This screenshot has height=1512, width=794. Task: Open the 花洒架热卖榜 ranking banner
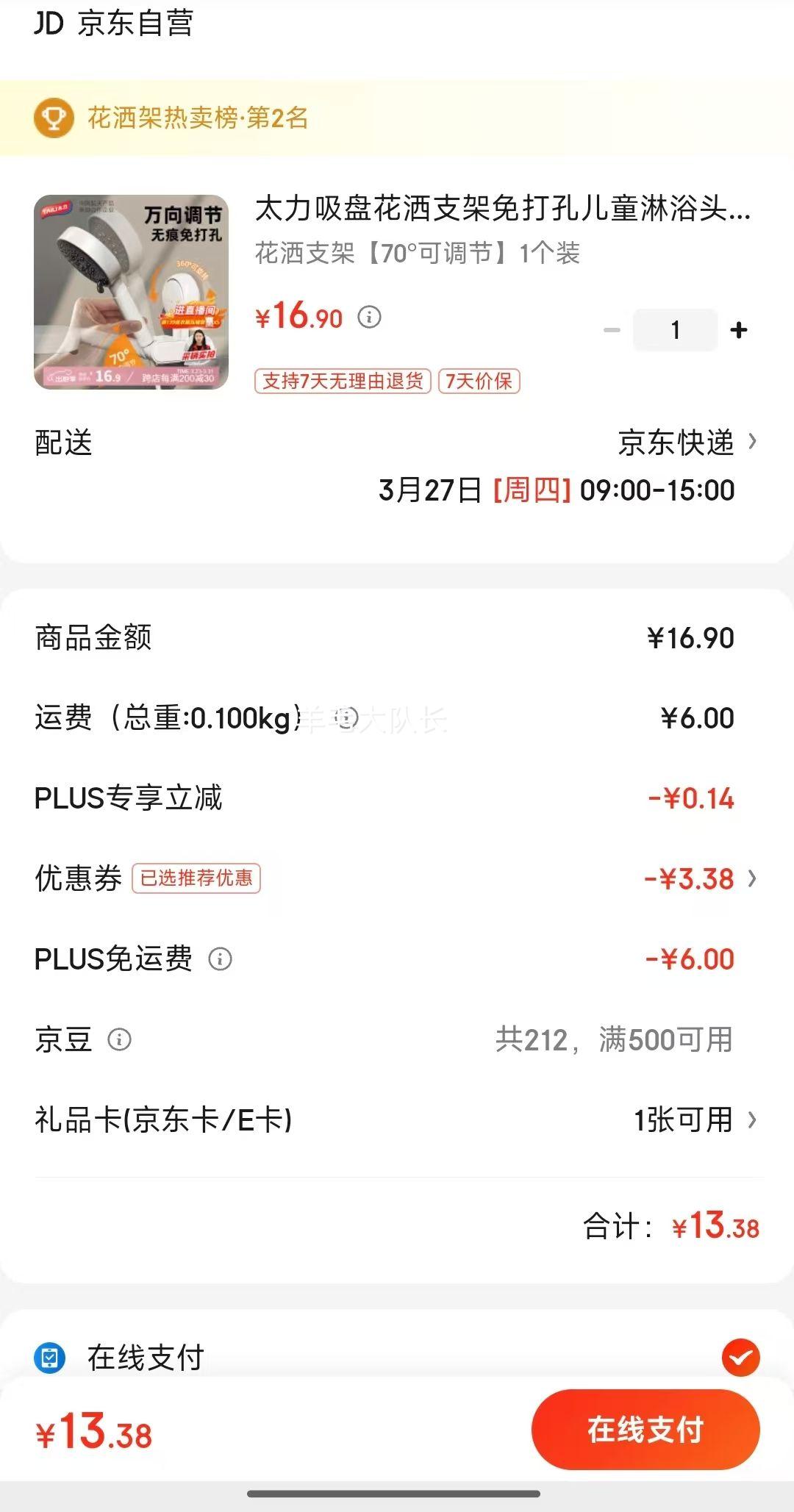tap(397, 118)
